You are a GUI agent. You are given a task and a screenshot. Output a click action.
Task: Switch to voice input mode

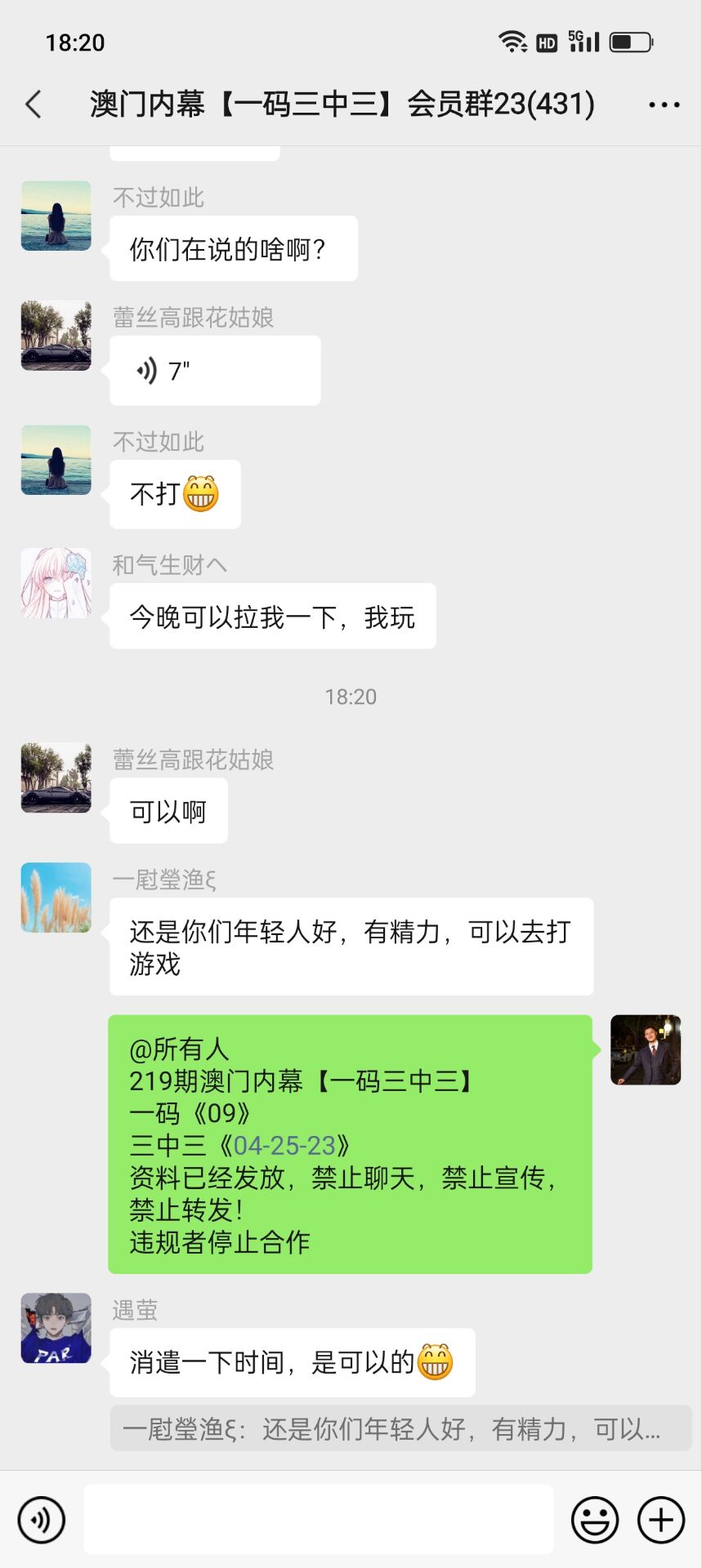(x=41, y=1520)
